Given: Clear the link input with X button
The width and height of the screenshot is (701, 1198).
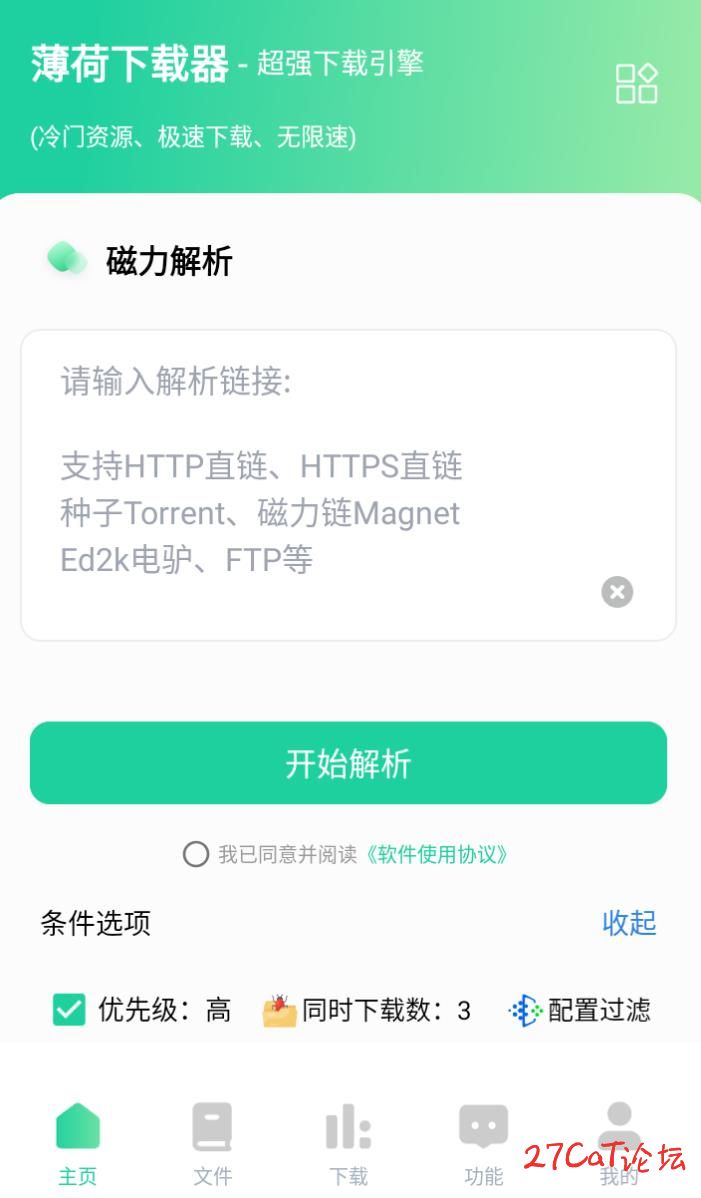Looking at the screenshot, I should [x=617, y=592].
